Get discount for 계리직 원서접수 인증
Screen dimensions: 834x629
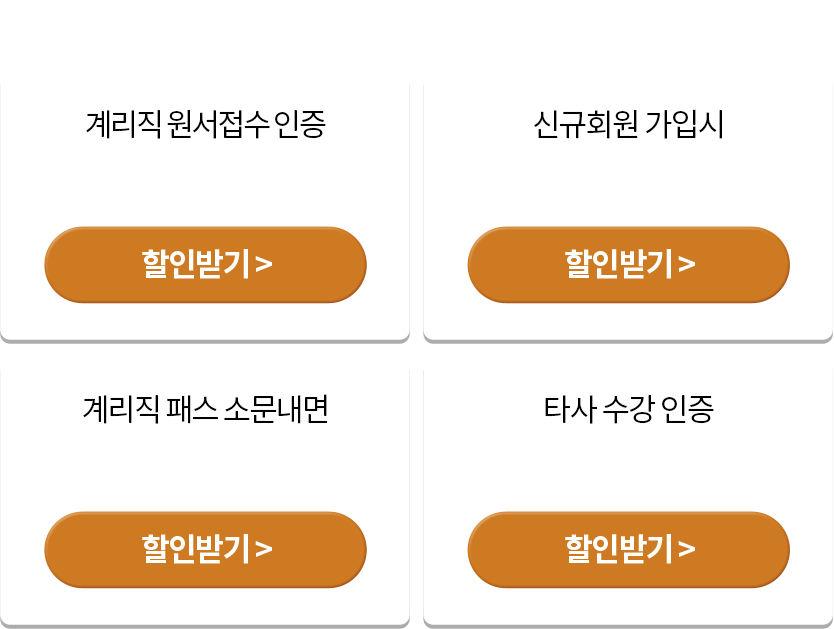[x=205, y=265]
